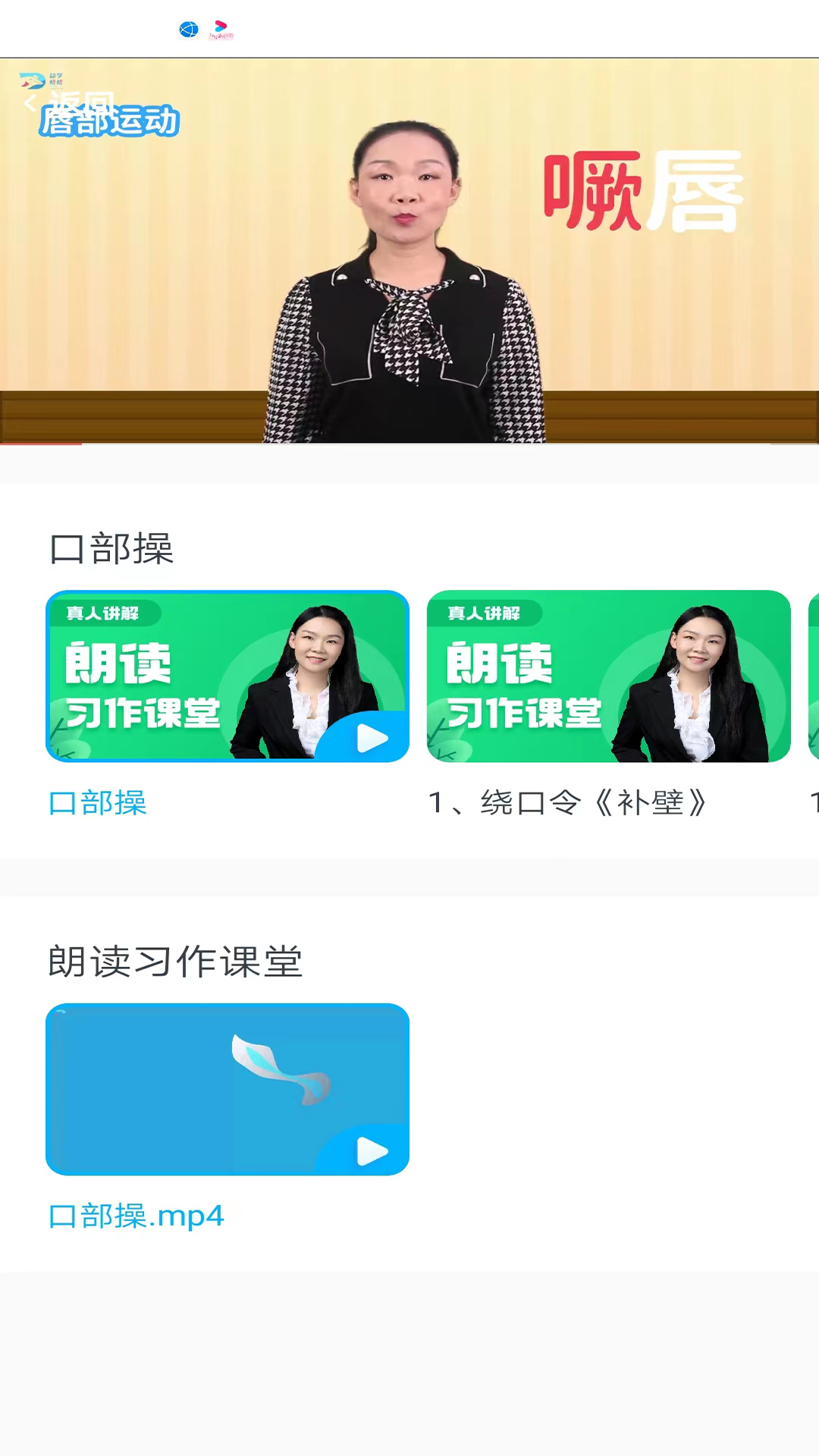Tap the partially visible third thumbnail on right

[814, 676]
